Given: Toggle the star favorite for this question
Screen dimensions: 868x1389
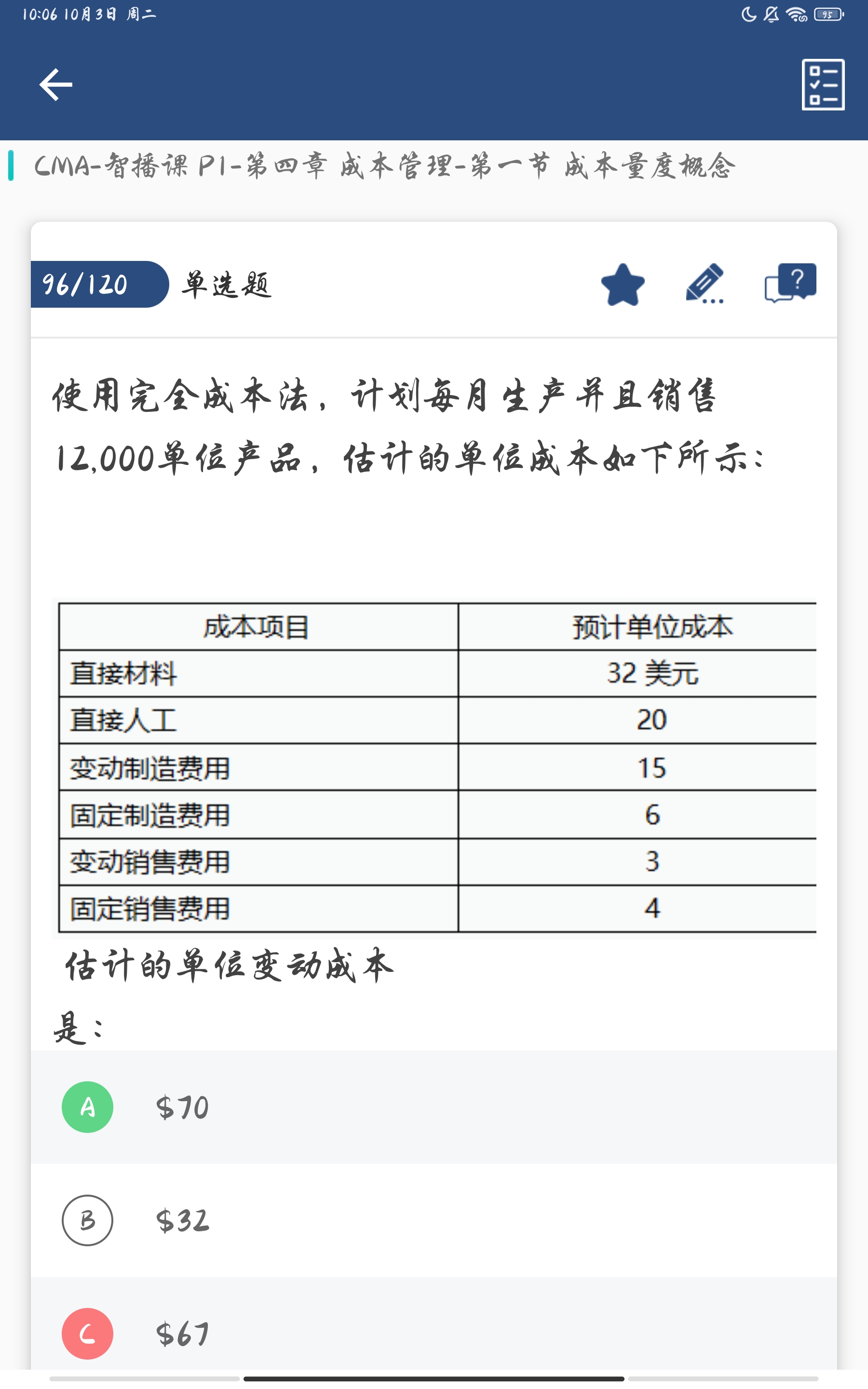Looking at the screenshot, I should click(622, 285).
